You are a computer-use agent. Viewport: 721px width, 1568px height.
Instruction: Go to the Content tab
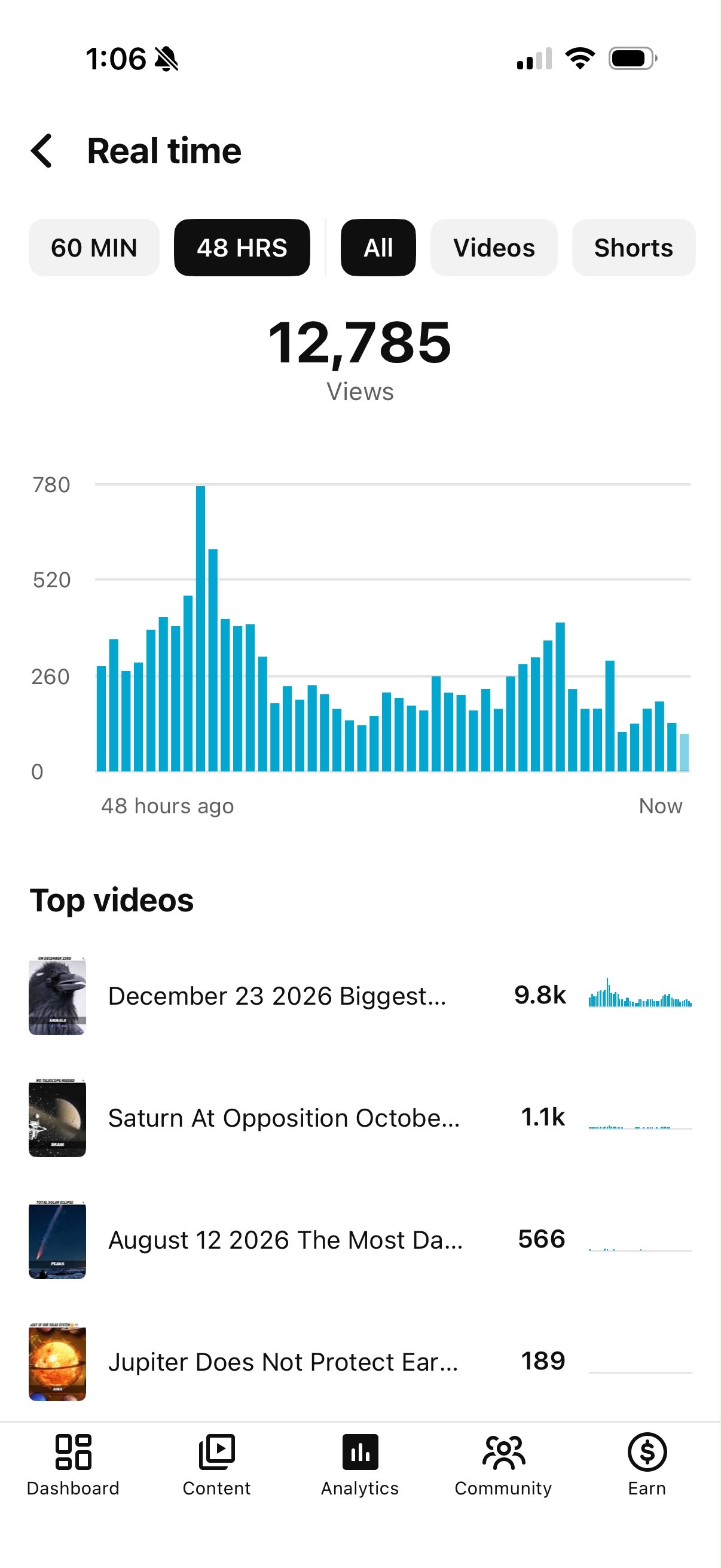[216, 1465]
